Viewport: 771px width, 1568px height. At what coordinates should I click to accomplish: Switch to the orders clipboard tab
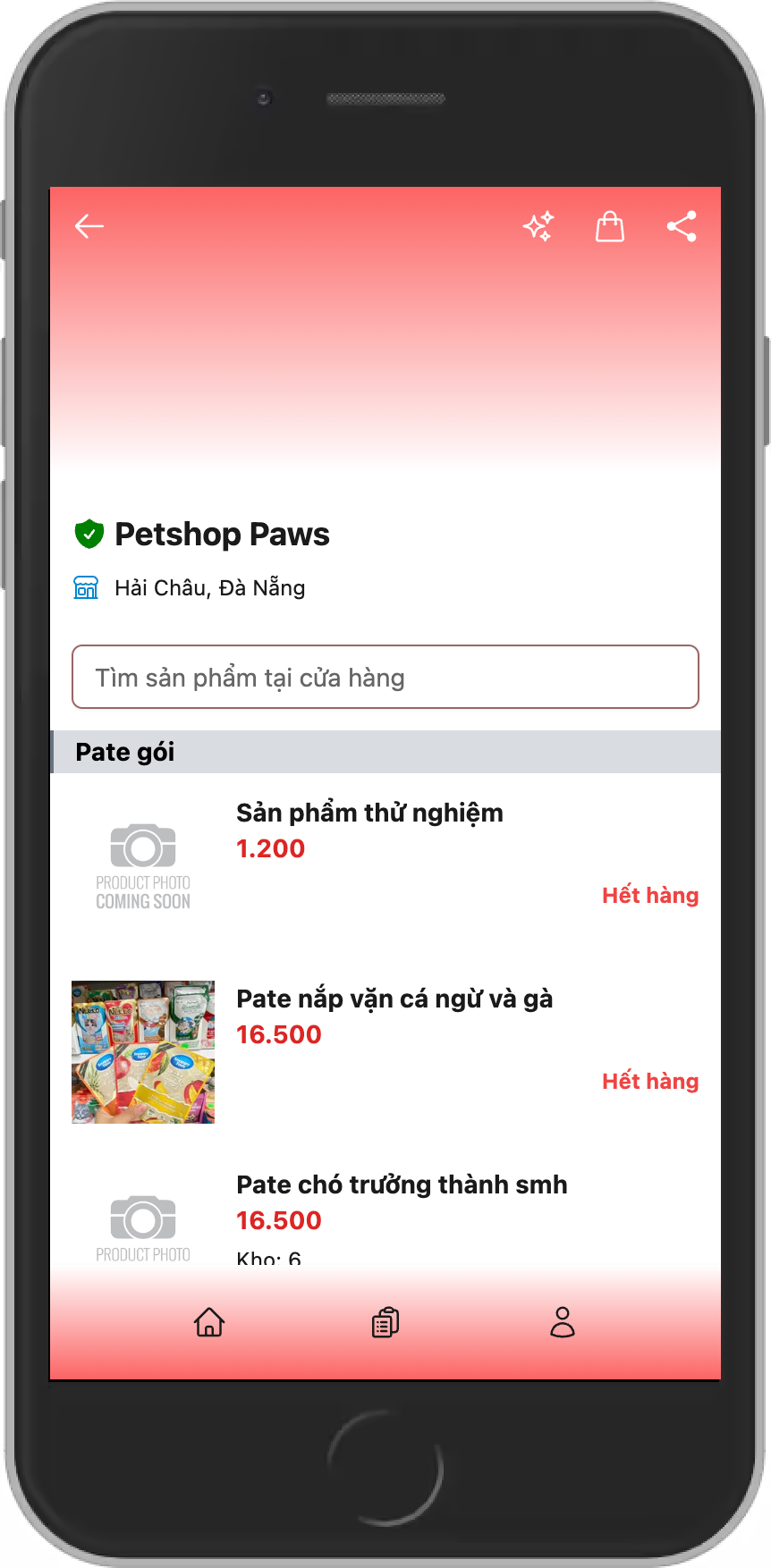click(385, 1322)
